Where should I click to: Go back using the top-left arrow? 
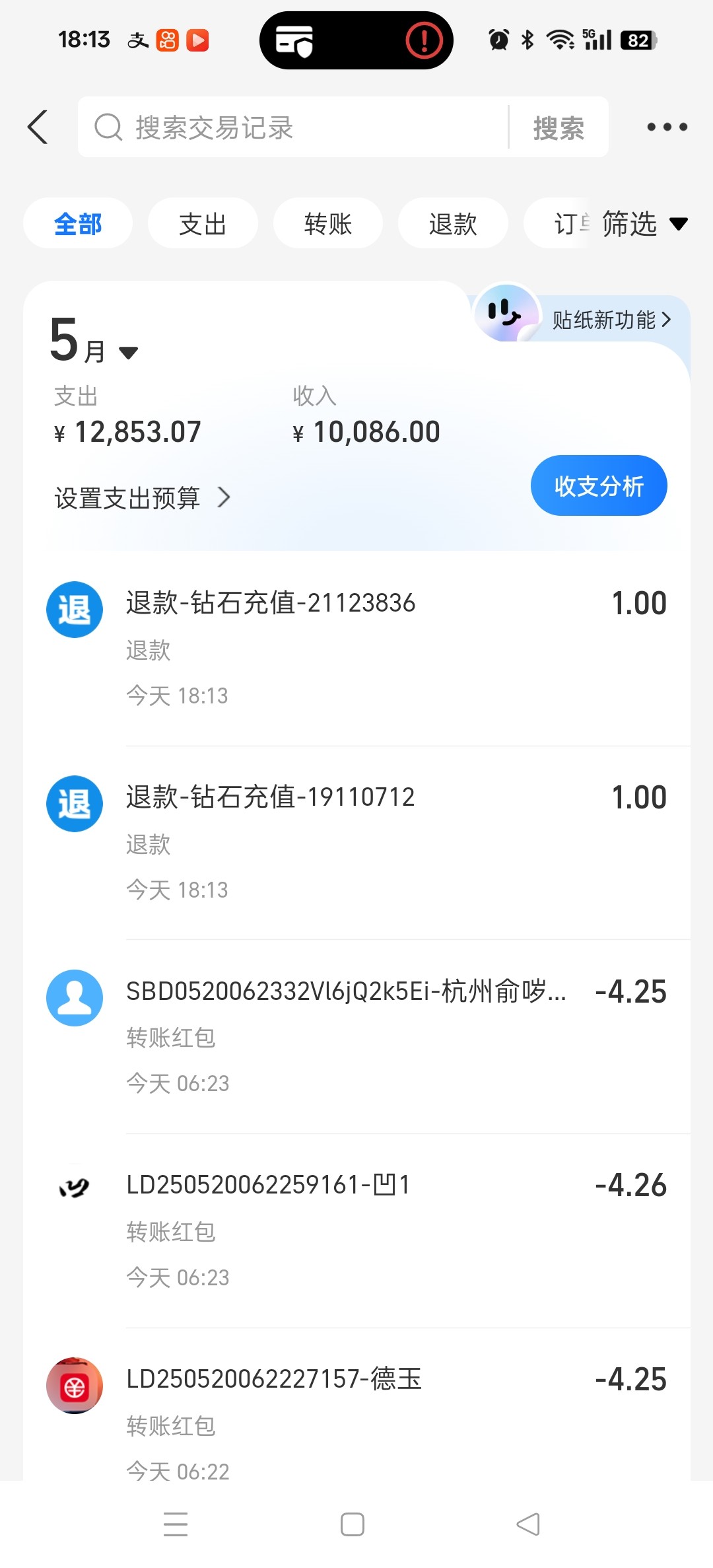coord(38,127)
